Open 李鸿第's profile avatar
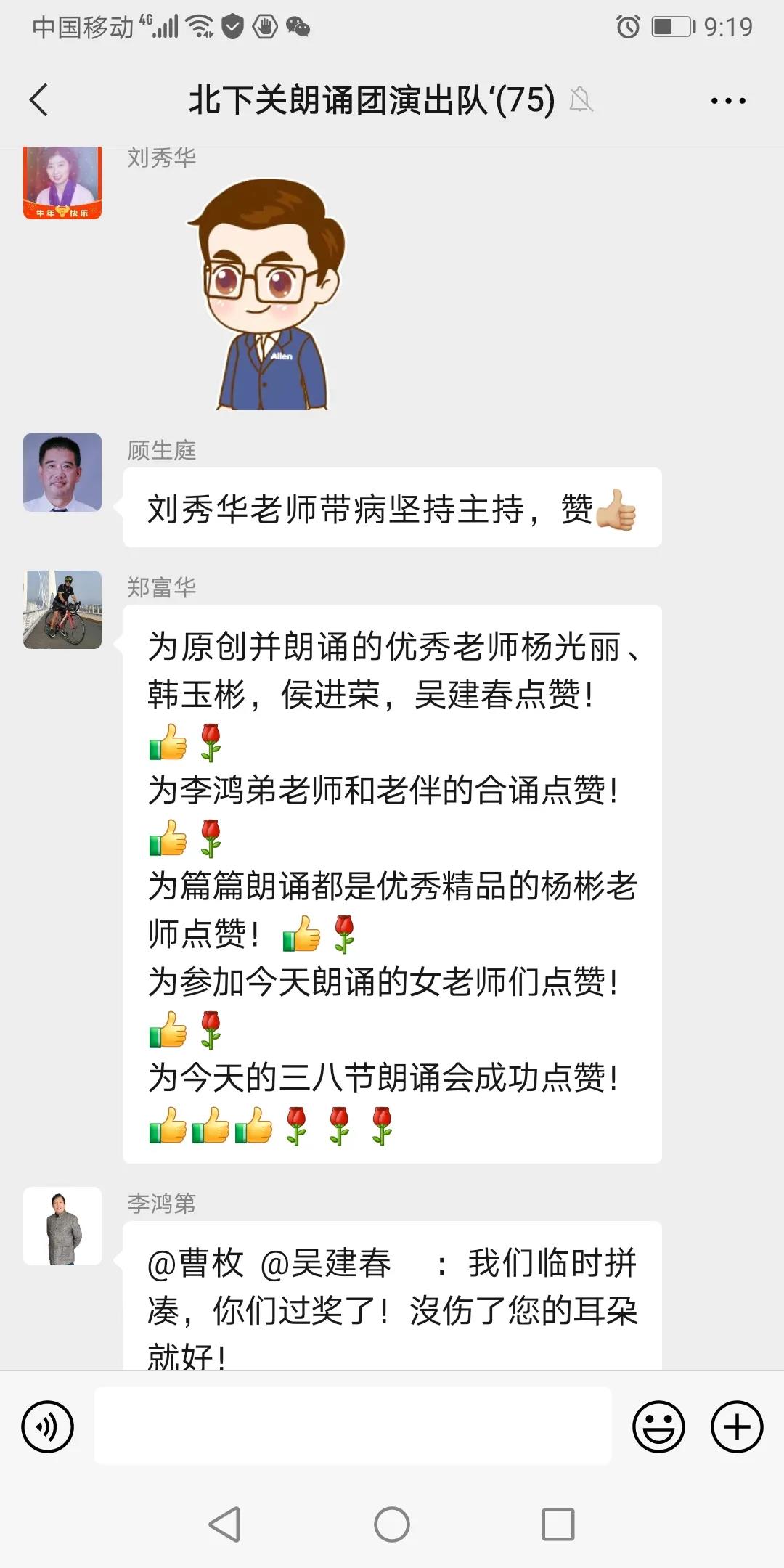 (62, 1226)
